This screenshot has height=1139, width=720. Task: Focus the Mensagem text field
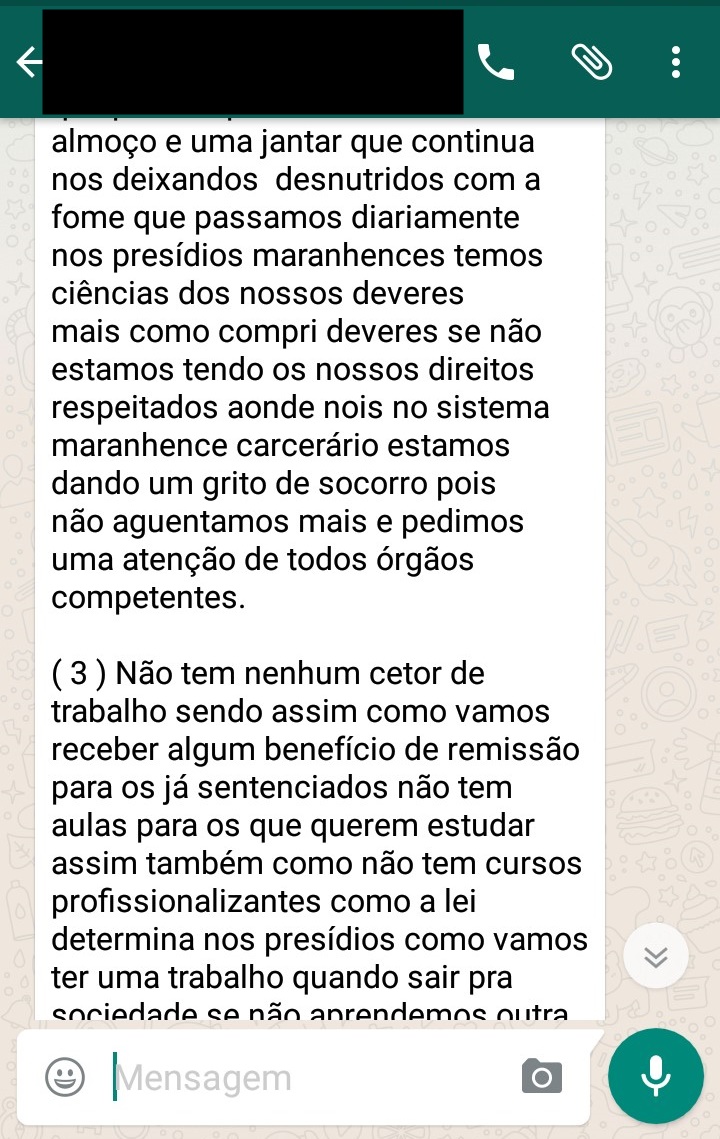click(x=300, y=1078)
